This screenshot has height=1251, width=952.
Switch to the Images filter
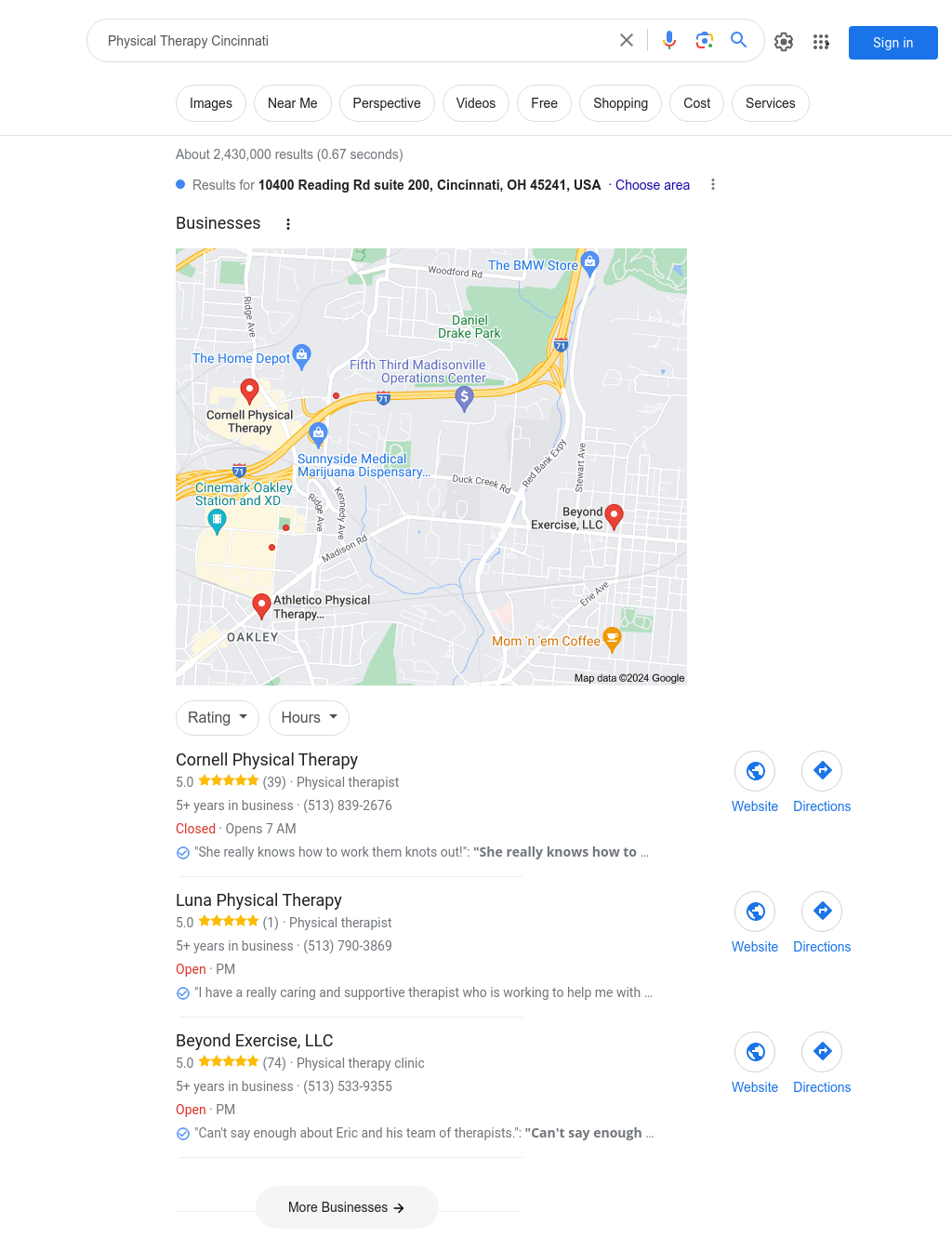pos(211,103)
